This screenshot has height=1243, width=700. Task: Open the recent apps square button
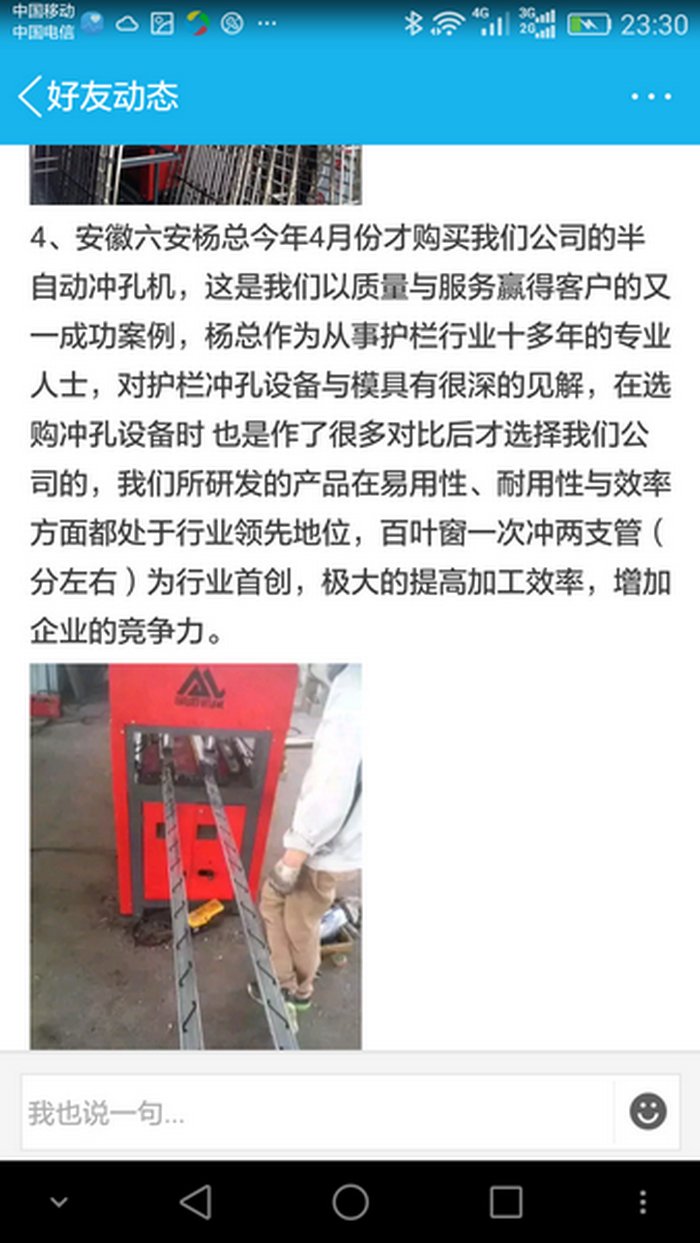pyautogui.click(x=506, y=1201)
